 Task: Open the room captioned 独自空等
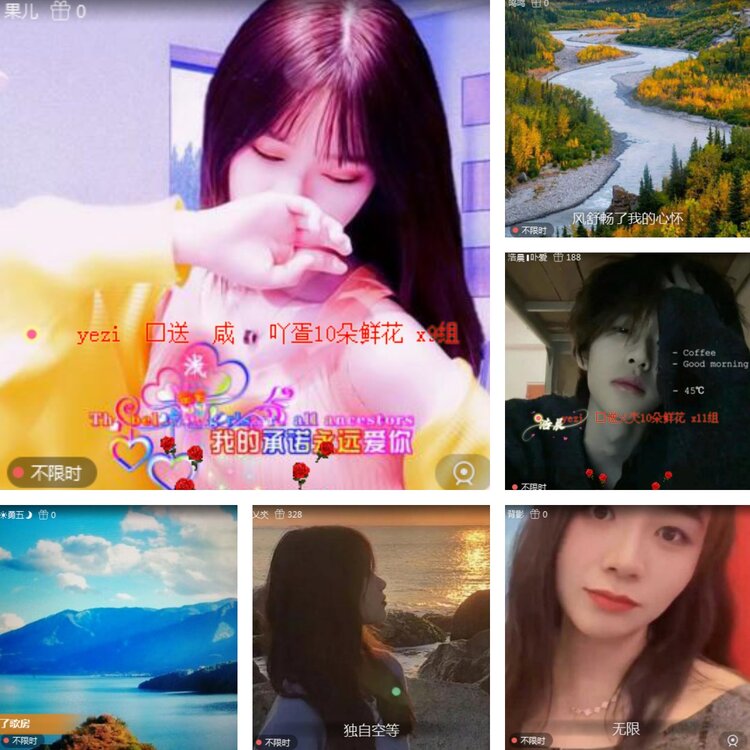pyautogui.click(x=371, y=627)
